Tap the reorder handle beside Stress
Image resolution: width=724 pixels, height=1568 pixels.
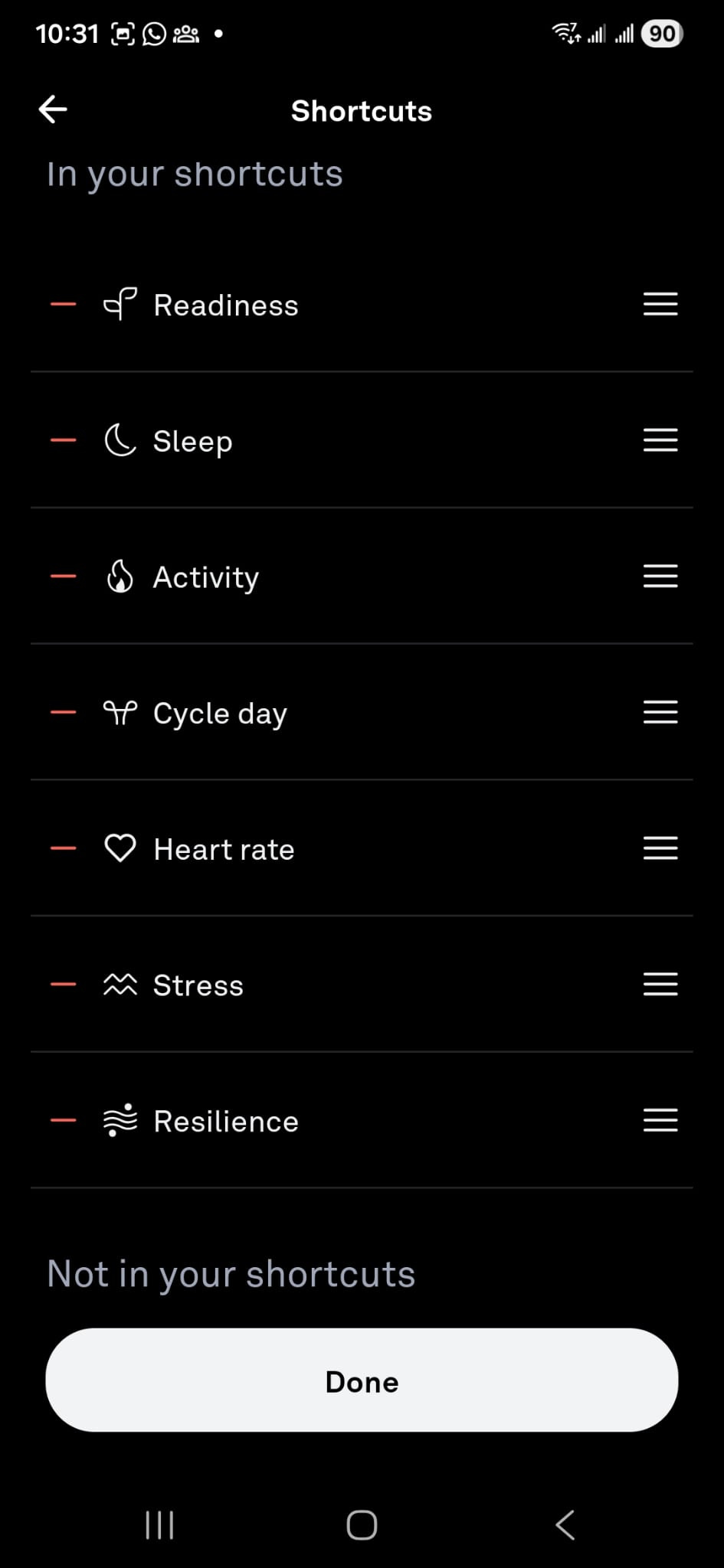[x=660, y=985]
